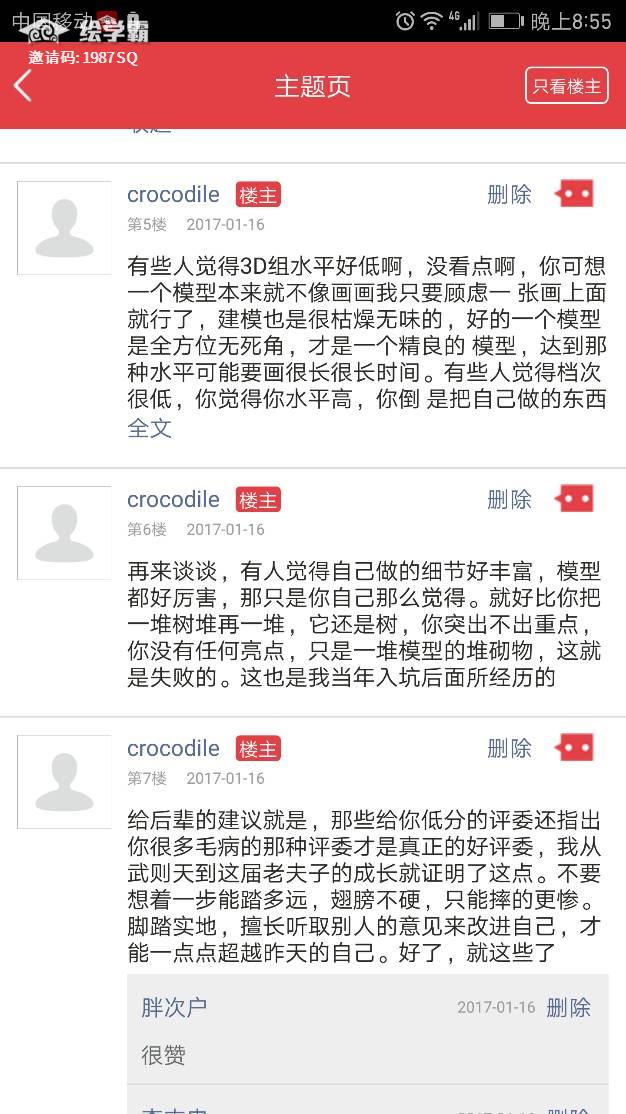Screen dimensions: 626x1114
Task: Open the avatar on the 5楼 post
Action: (64, 227)
